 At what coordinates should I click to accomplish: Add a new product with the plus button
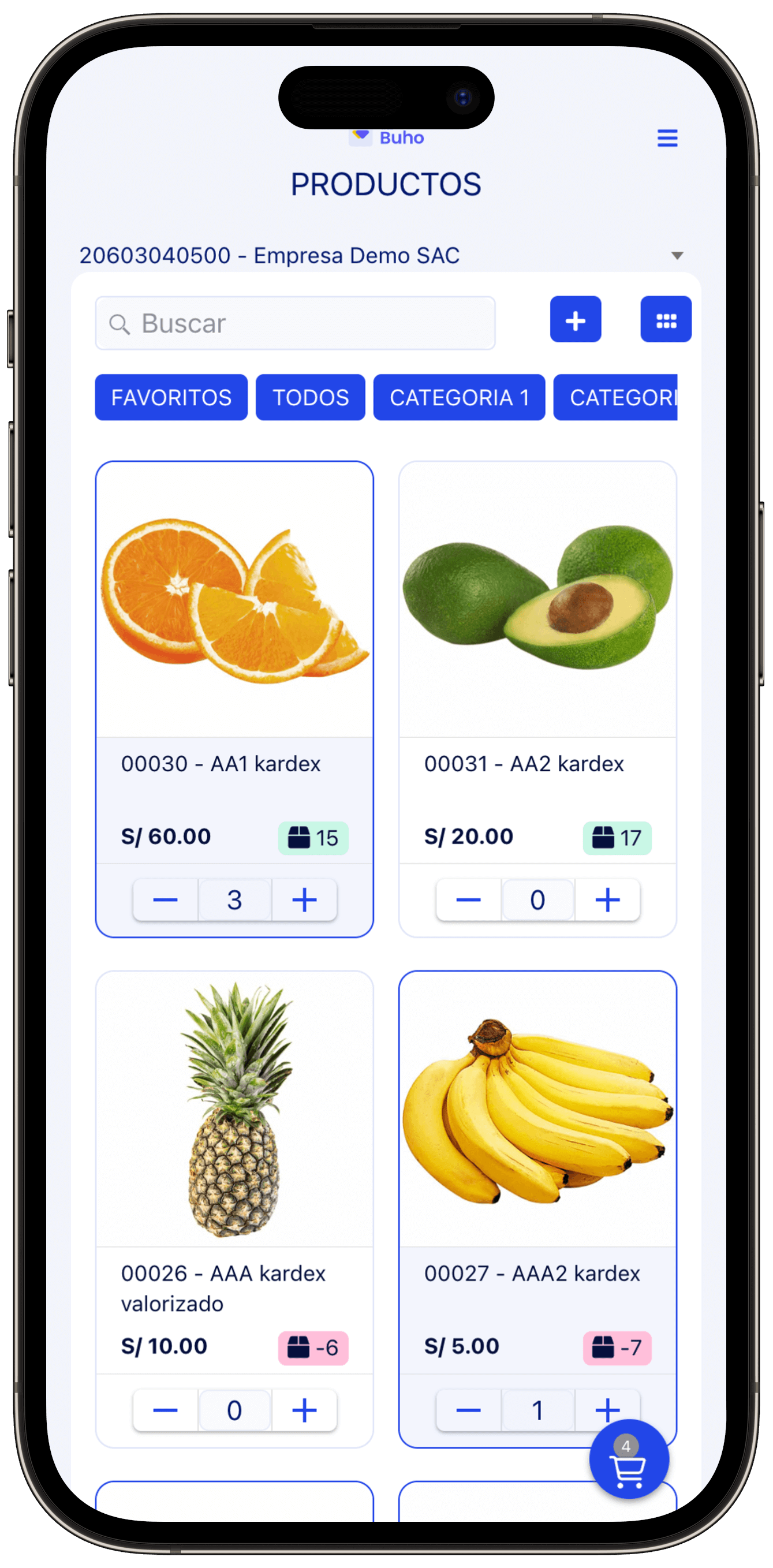(x=575, y=320)
